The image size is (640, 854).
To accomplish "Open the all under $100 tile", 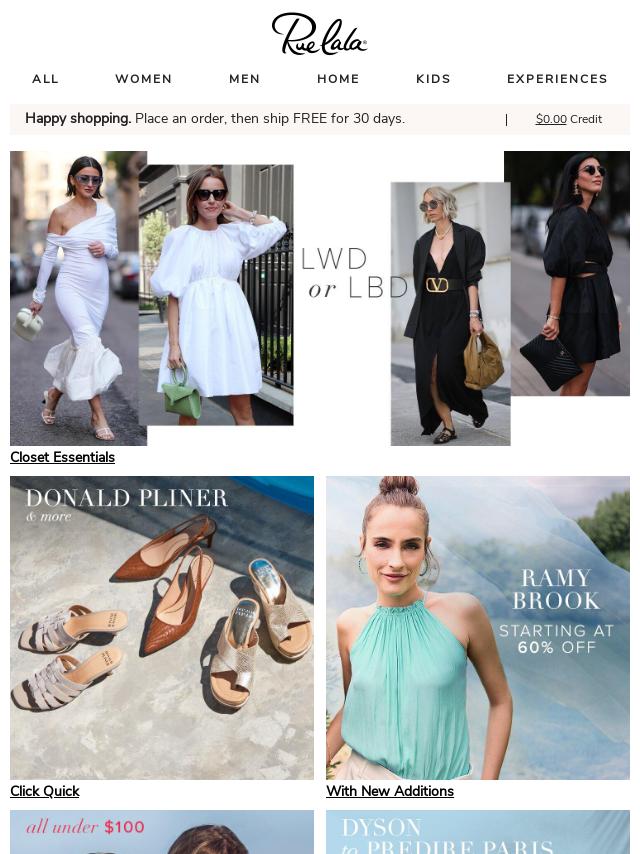I will tap(162, 832).
